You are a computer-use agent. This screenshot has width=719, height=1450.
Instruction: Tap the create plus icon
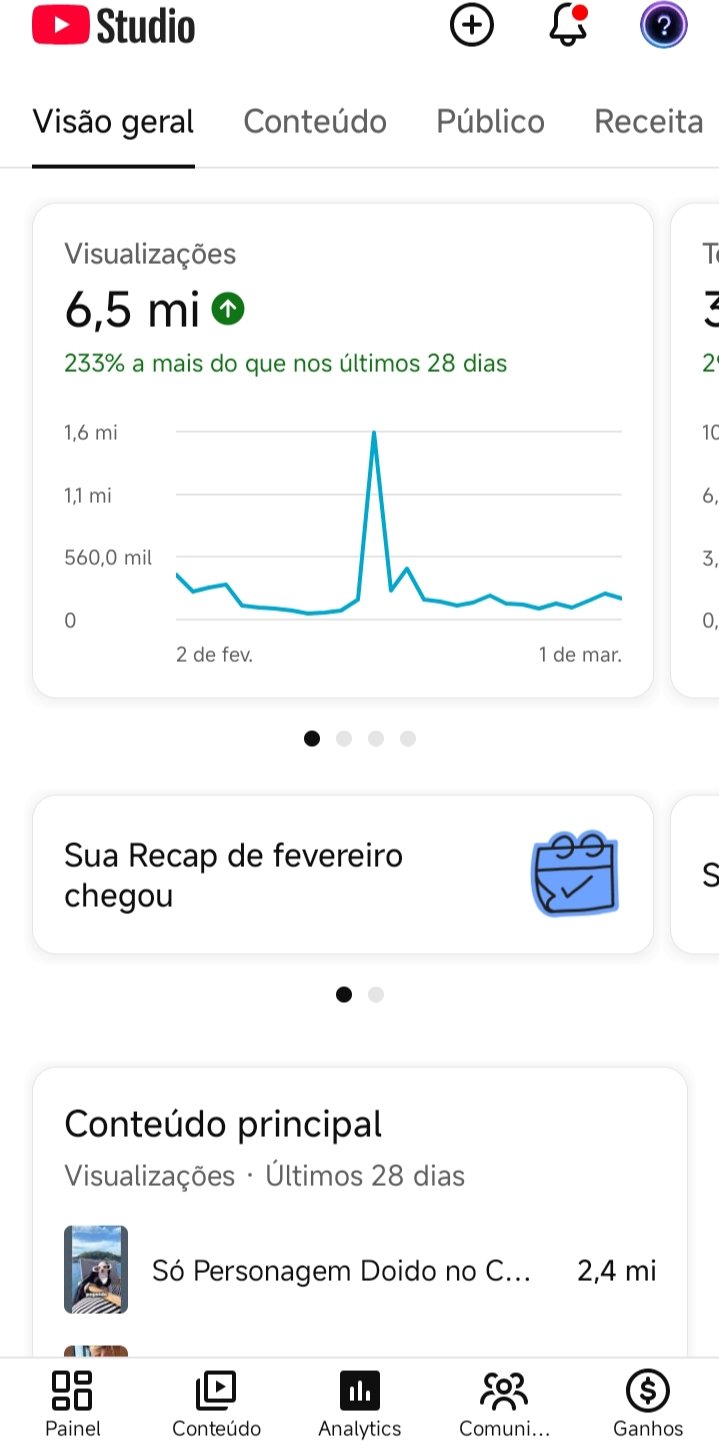pyautogui.click(x=472, y=25)
